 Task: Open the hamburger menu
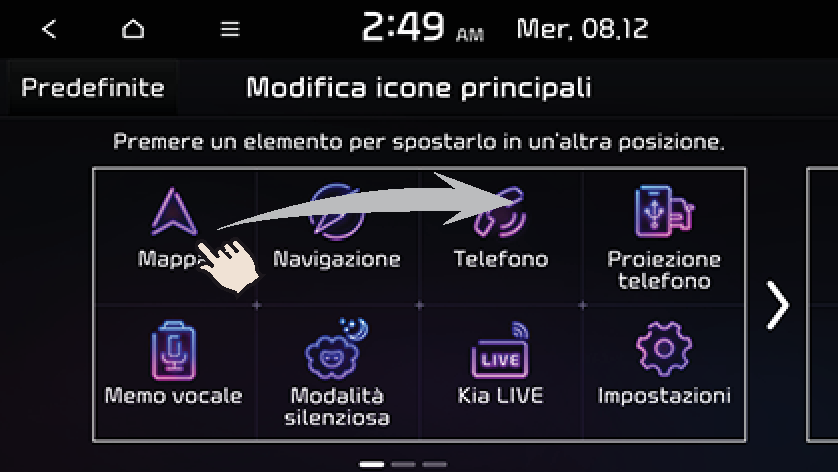(230, 29)
